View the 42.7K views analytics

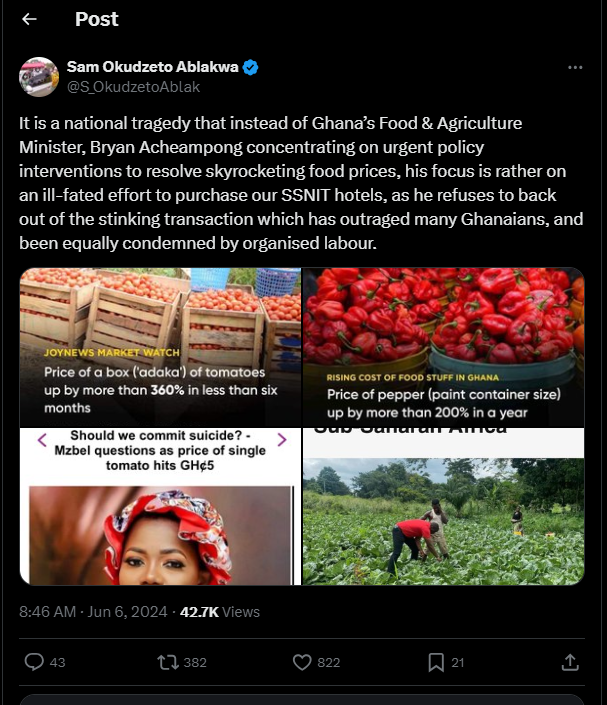click(x=219, y=611)
